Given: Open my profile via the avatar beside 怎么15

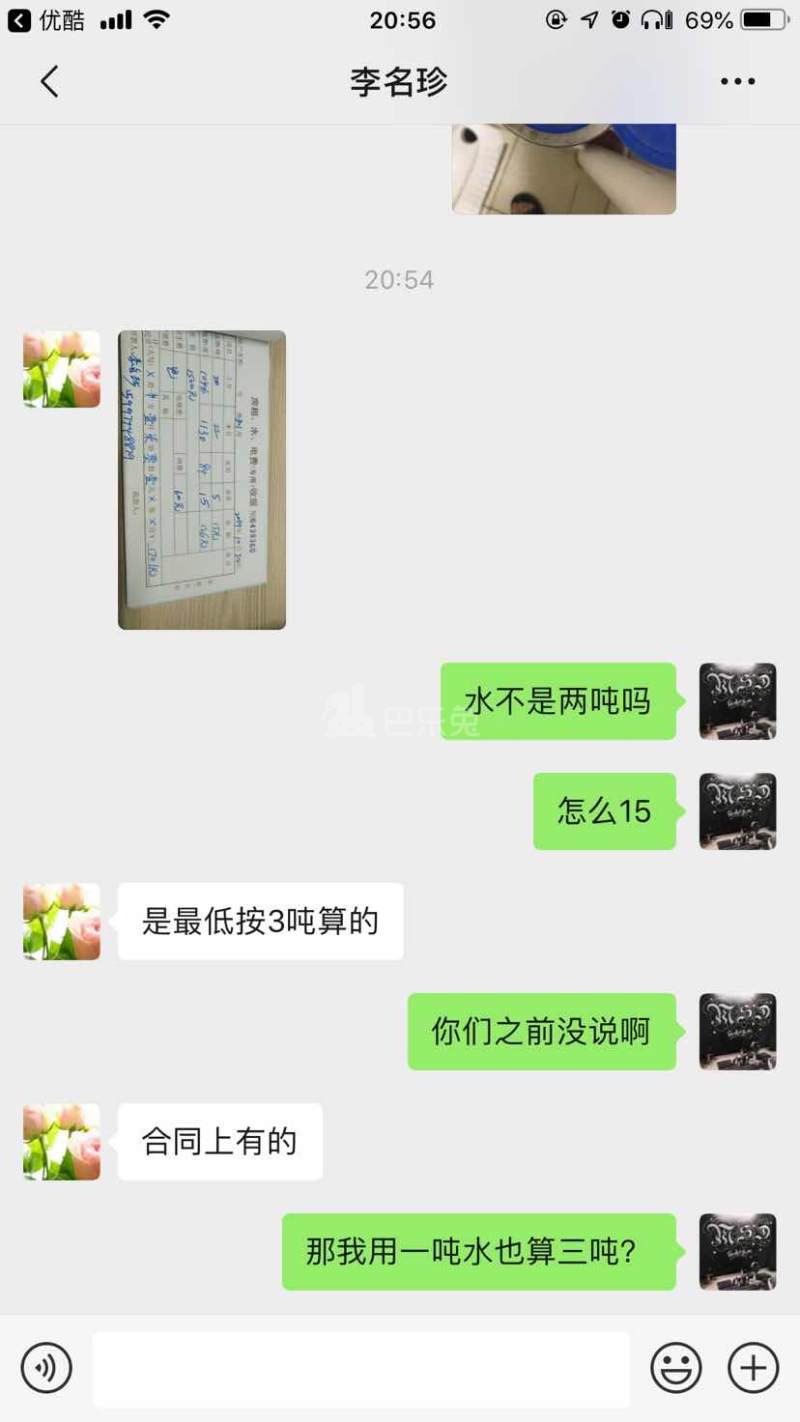Looking at the screenshot, I should tap(737, 811).
